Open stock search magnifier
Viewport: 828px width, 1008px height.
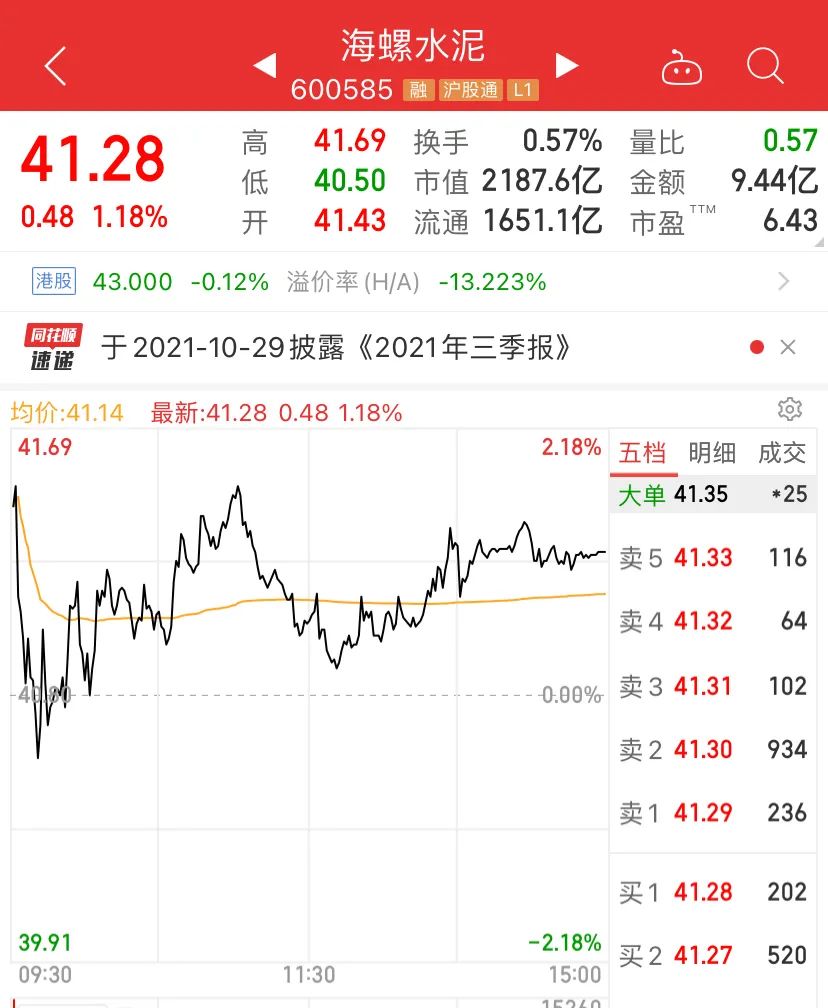point(765,67)
